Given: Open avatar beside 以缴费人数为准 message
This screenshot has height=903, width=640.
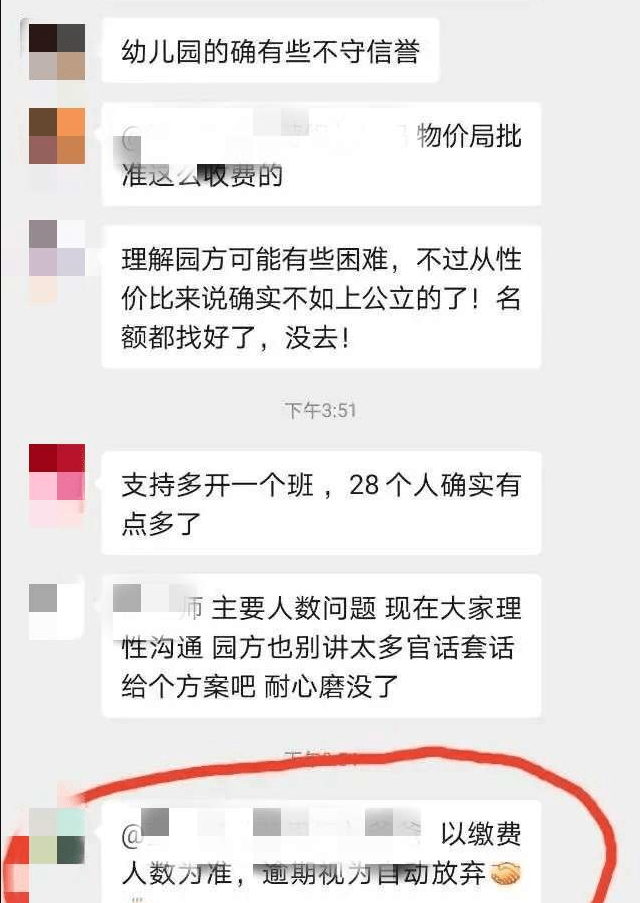Looking at the screenshot, I should 57,836.
